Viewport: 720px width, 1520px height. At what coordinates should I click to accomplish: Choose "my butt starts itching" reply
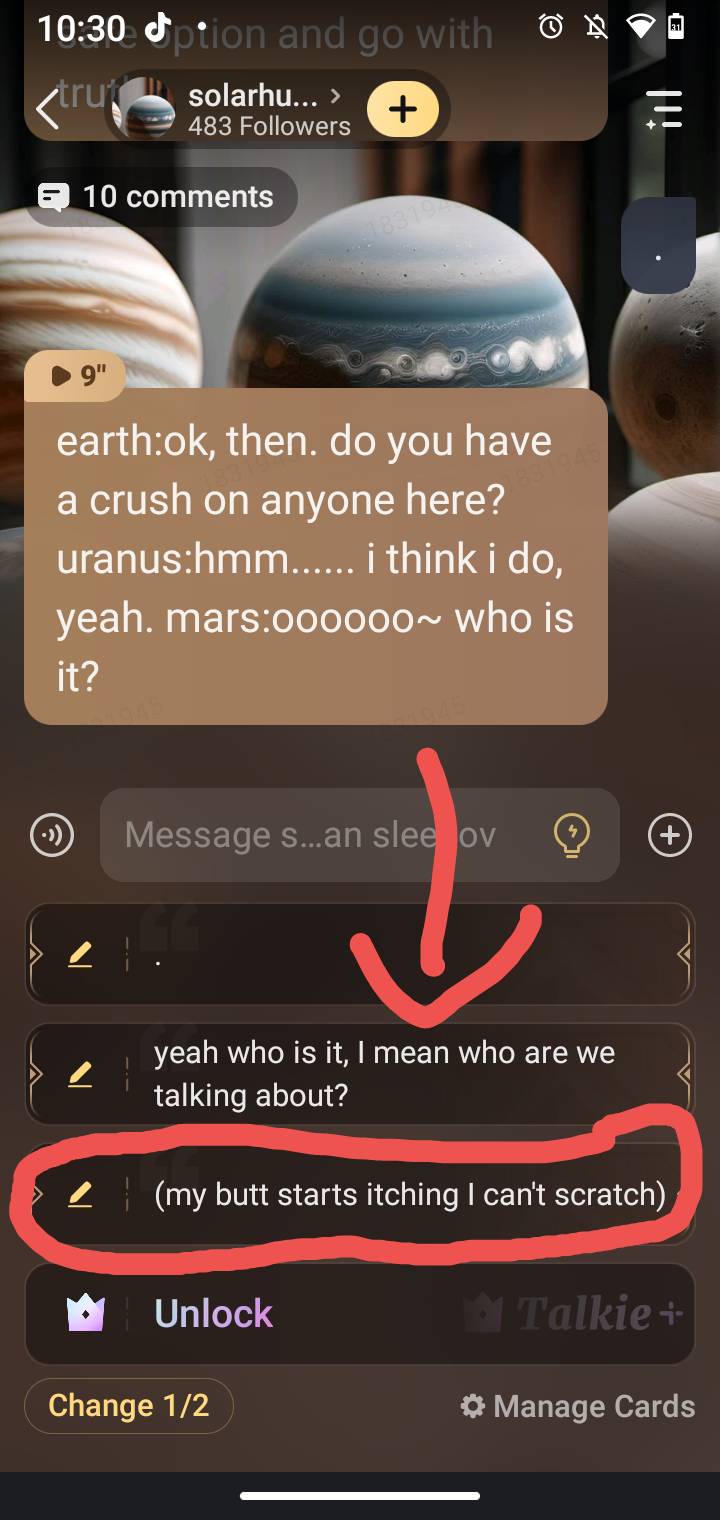point(410,1194)
